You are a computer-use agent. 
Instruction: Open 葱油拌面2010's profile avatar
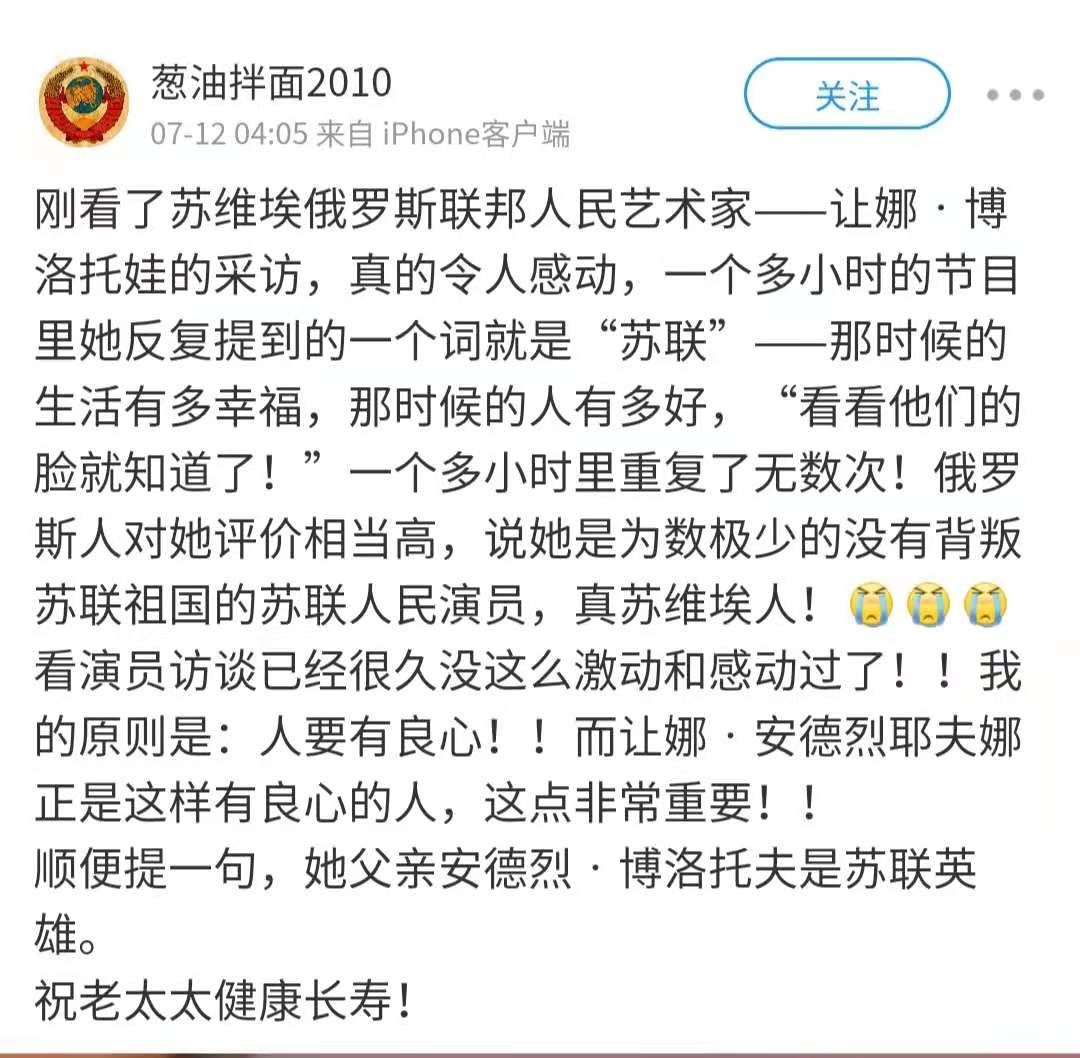click(85, 103)
